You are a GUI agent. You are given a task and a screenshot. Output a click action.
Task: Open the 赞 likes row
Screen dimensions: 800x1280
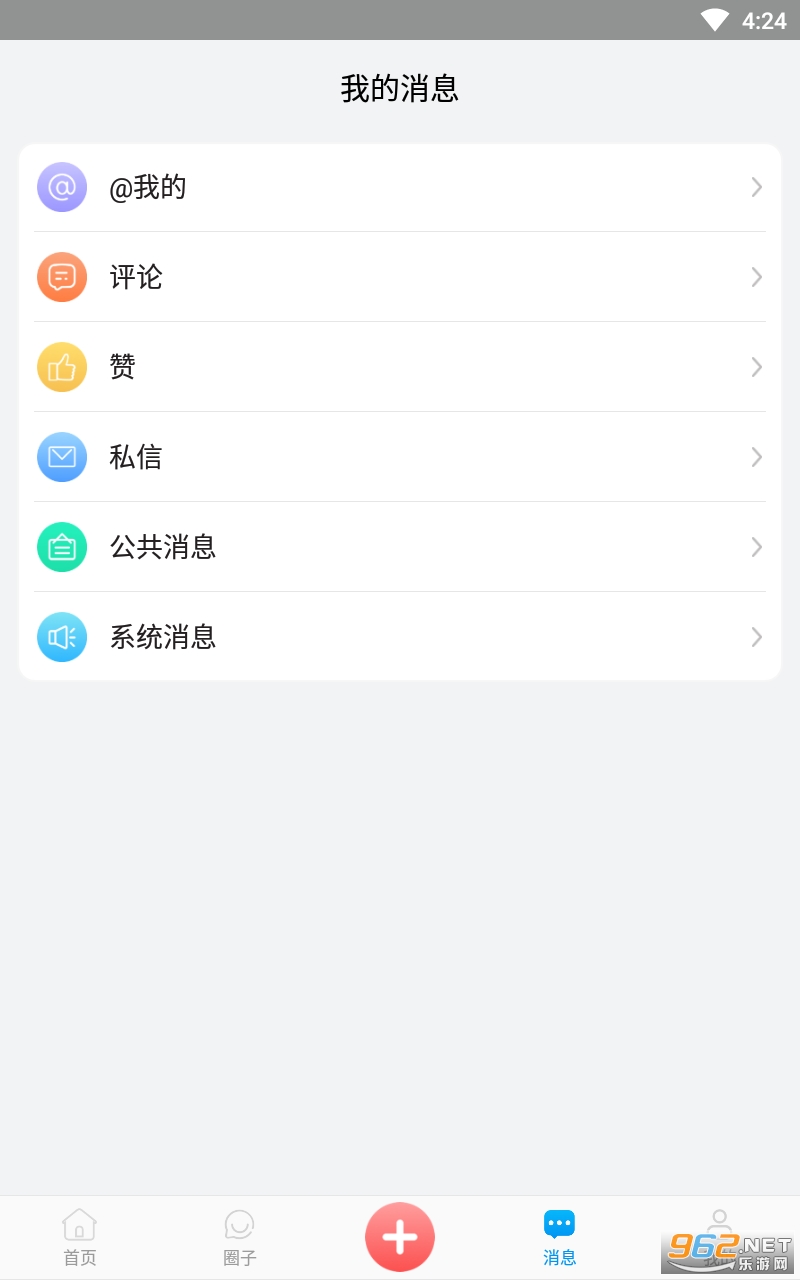(x=400, y=367)
